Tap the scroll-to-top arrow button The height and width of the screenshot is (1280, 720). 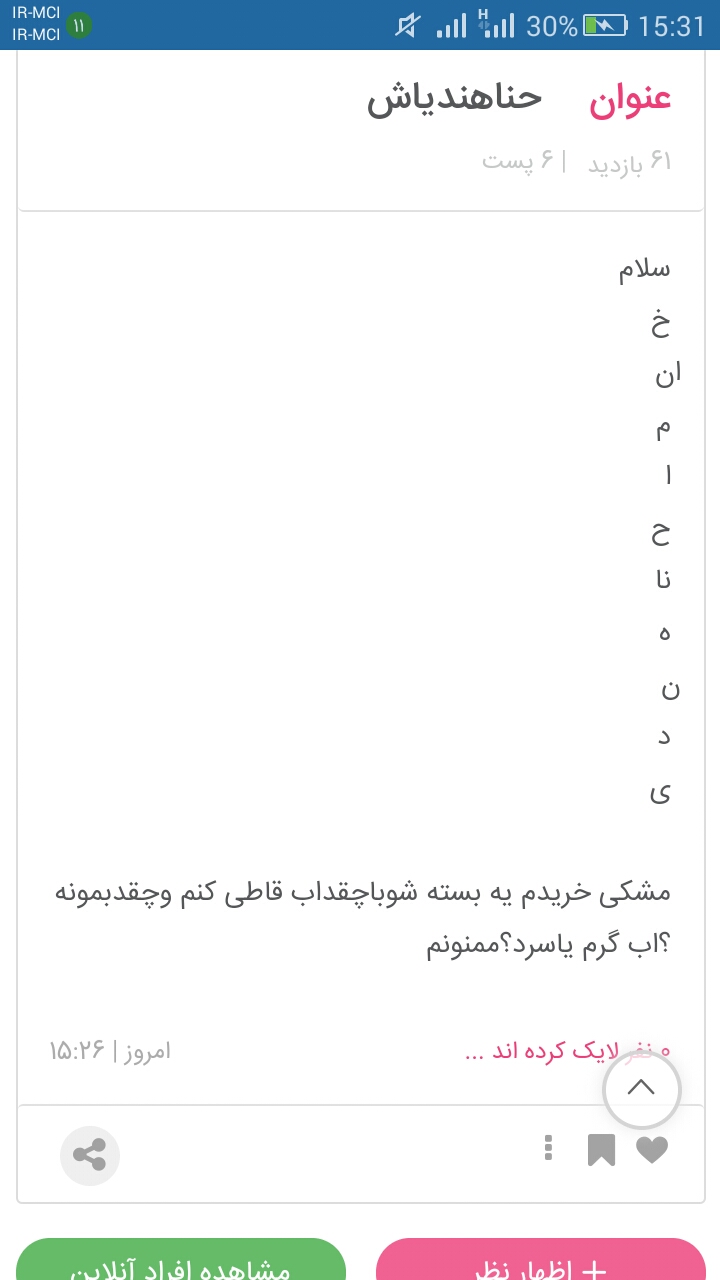click(641, 1089)
